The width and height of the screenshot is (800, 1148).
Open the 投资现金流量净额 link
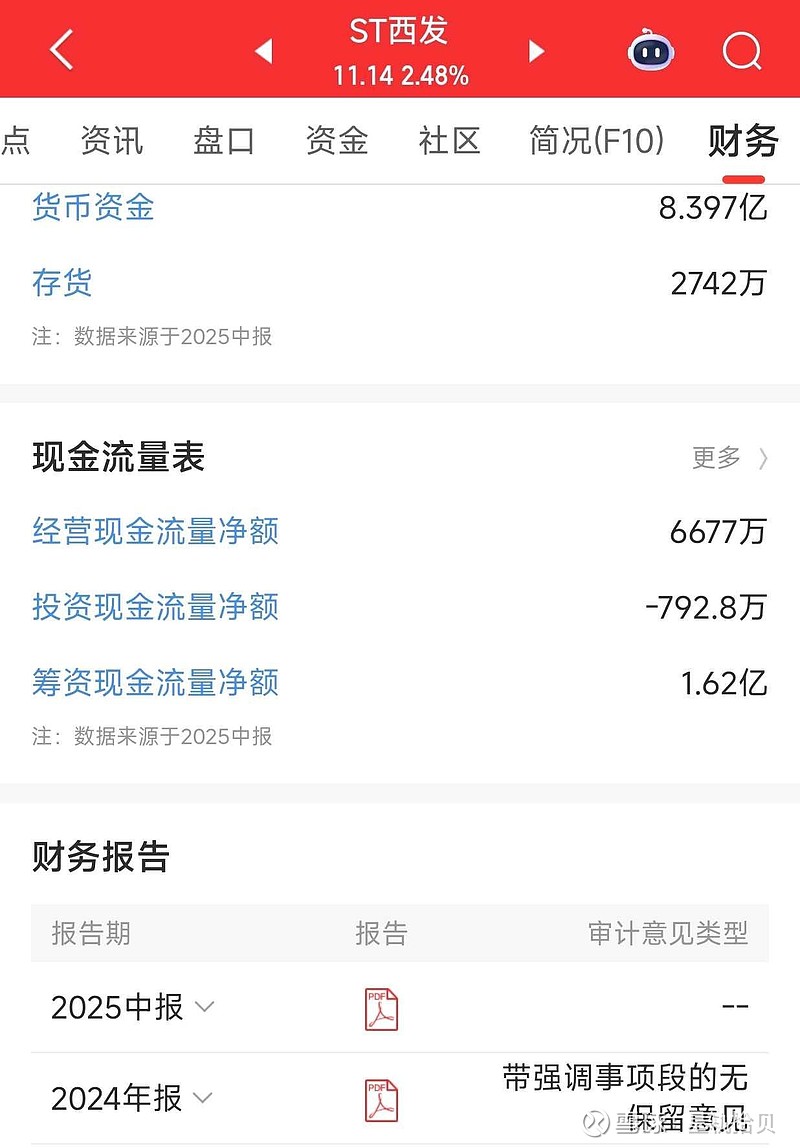154,608
